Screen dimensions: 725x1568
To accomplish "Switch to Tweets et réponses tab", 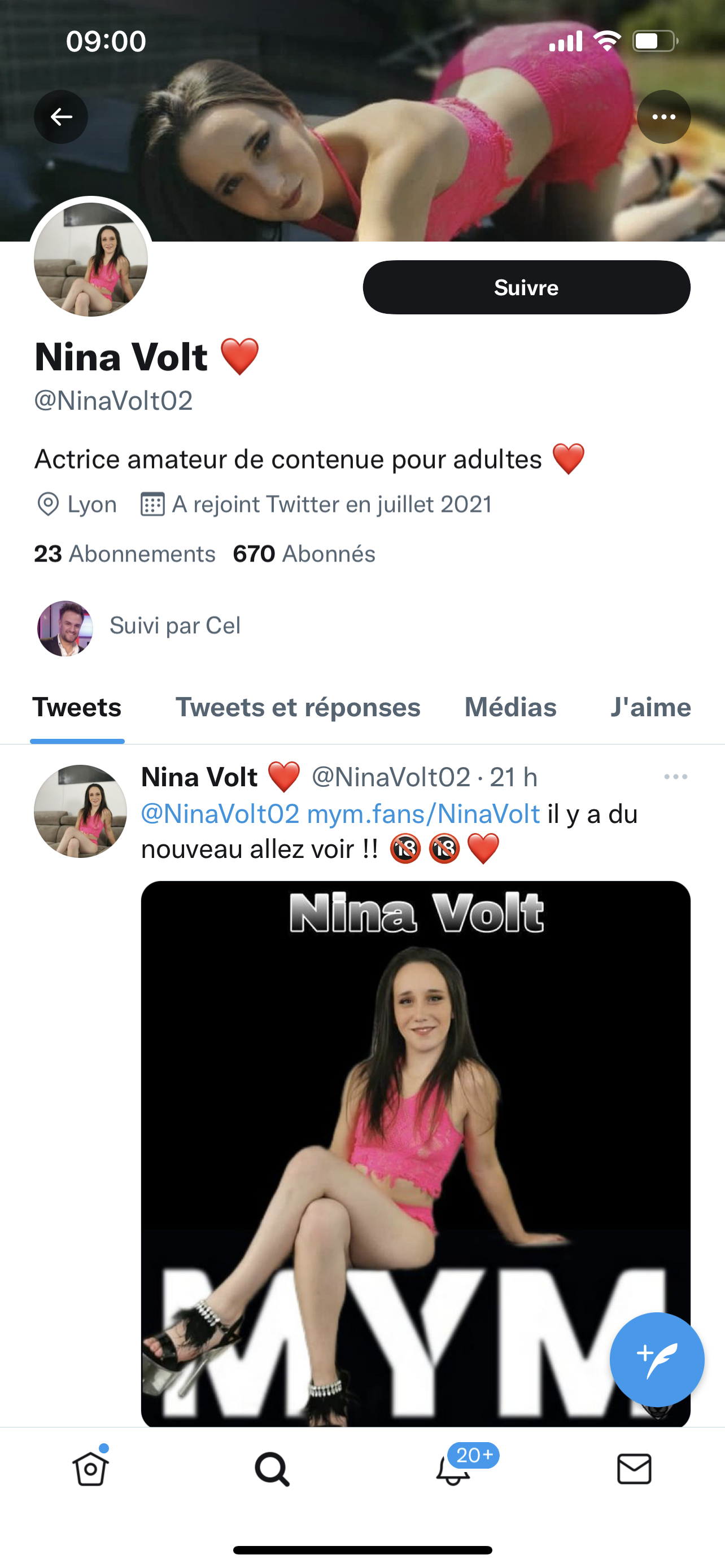I will click(298, 707).
